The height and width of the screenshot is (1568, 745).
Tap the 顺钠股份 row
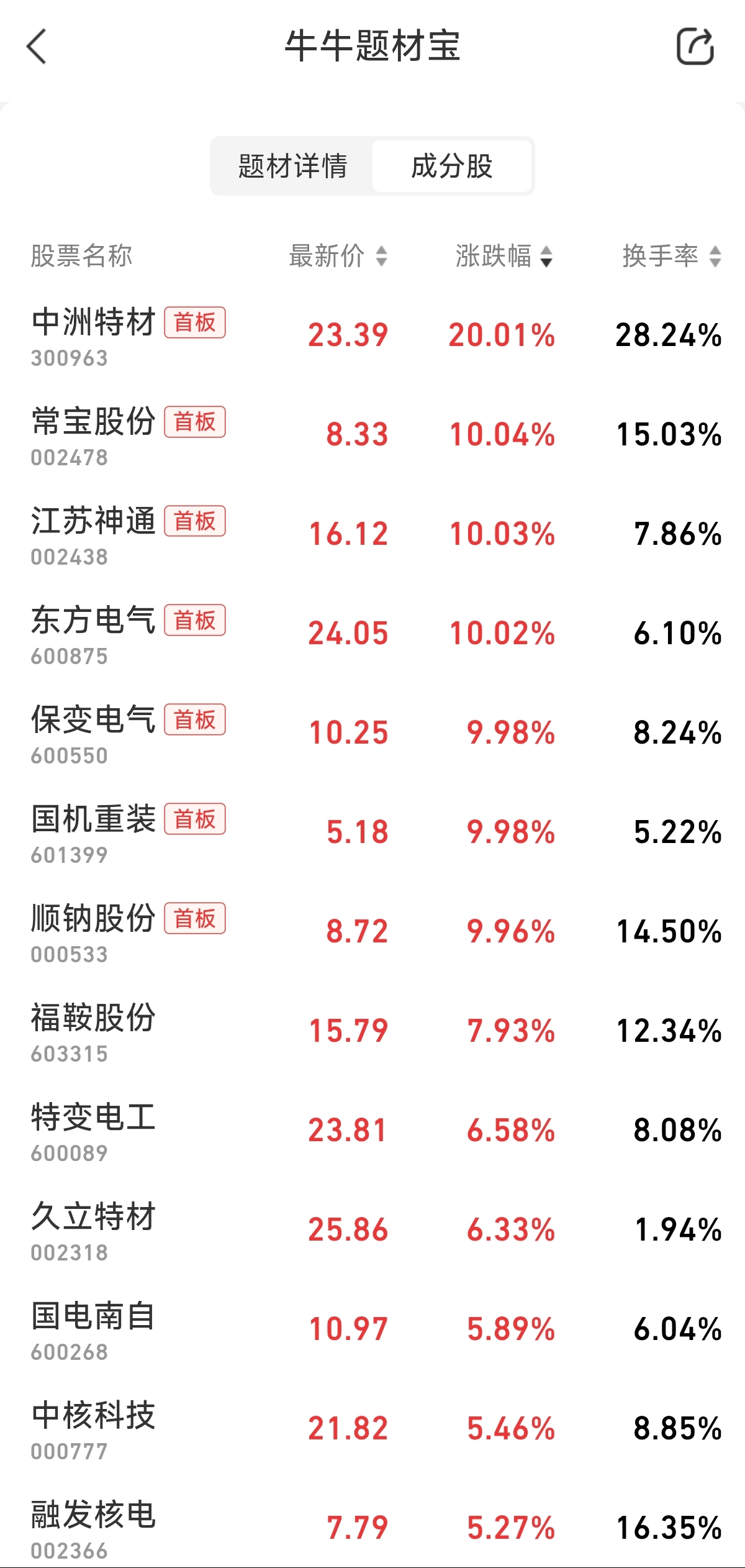tap(93, 932)
